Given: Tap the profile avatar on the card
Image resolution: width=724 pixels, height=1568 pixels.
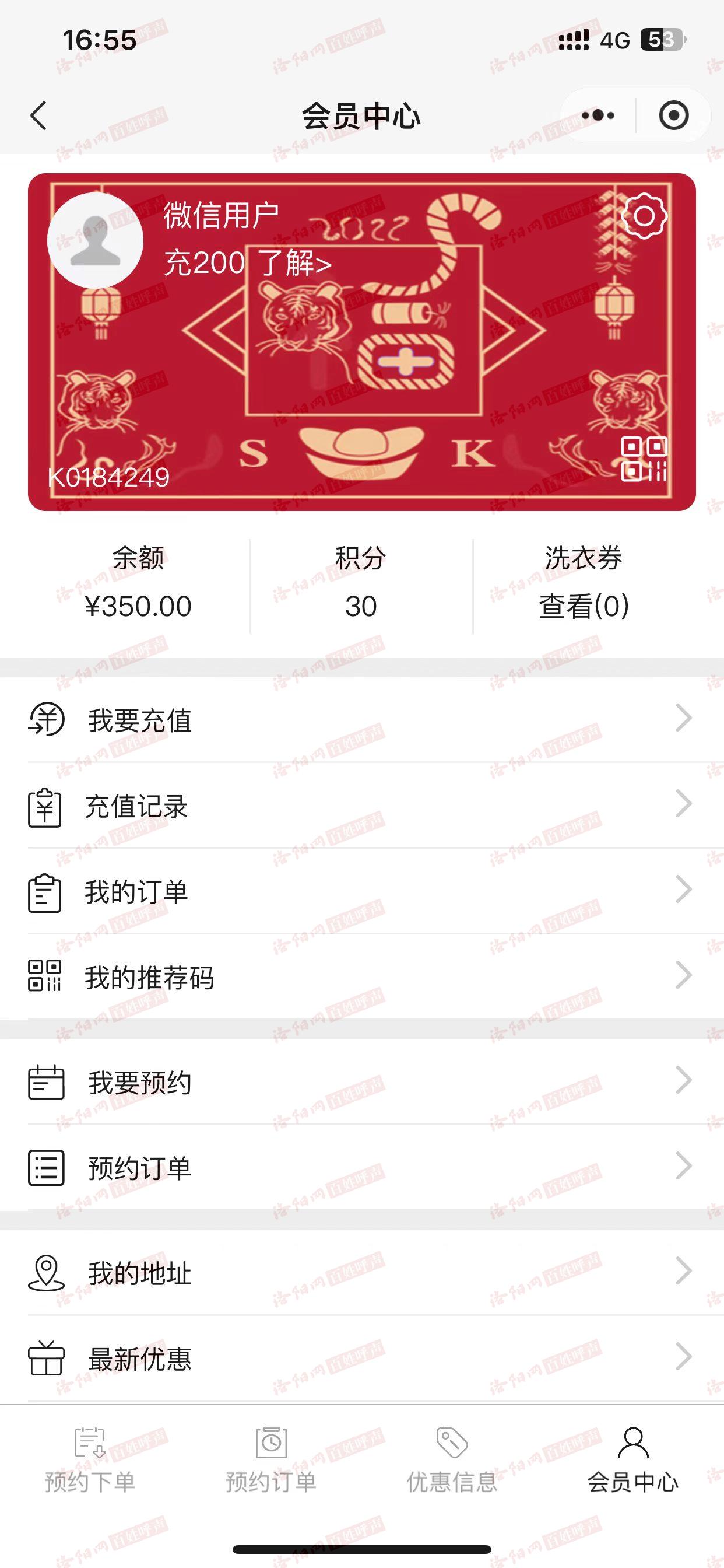Looking at the screenshot, I should tap(96, 241).
